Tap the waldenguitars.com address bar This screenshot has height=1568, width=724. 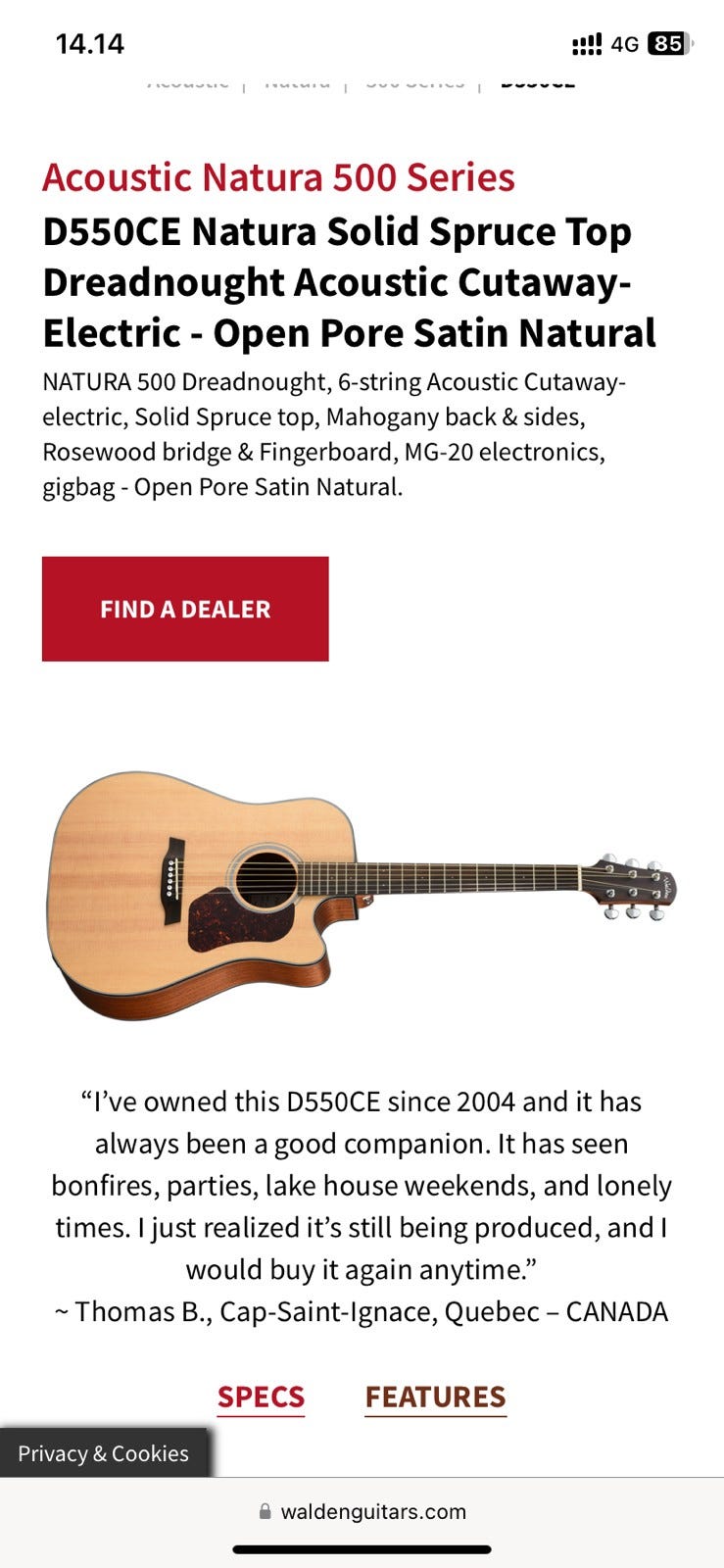(362, 1511)
